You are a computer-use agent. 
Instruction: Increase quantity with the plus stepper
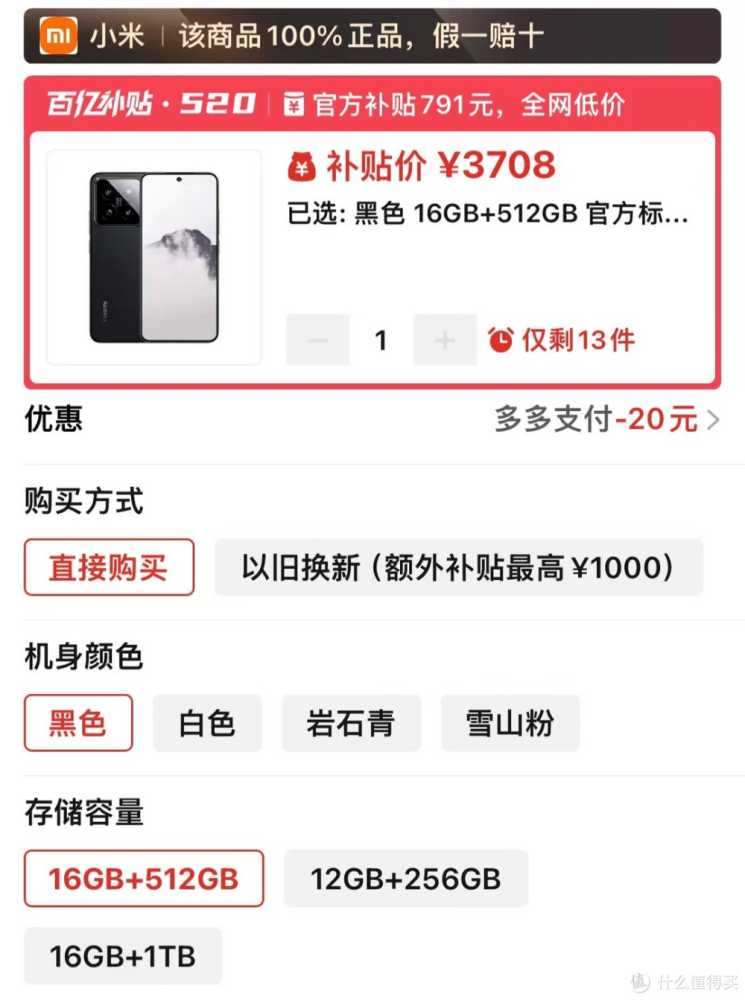tap(445, 340)
